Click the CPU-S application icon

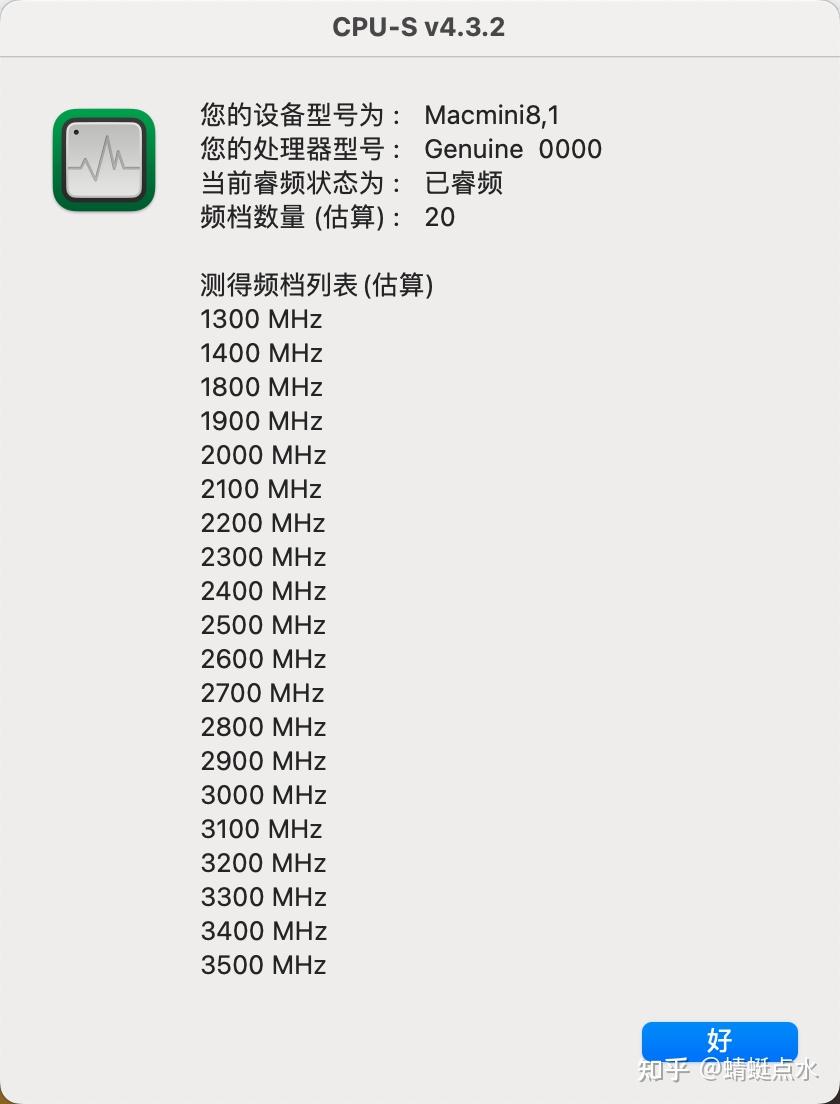(104, 162)
